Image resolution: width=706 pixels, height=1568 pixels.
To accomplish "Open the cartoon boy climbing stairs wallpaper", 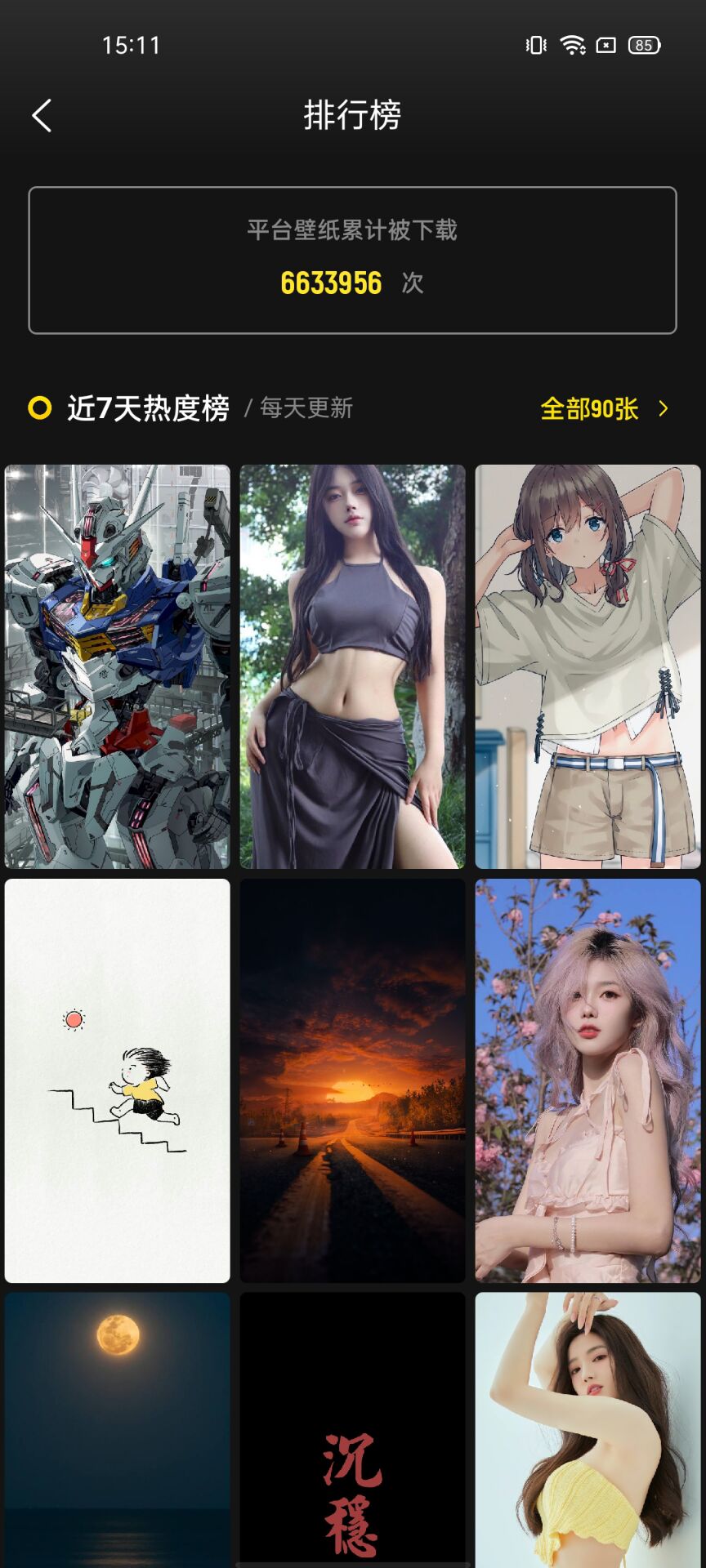I will pos(118,1080).
